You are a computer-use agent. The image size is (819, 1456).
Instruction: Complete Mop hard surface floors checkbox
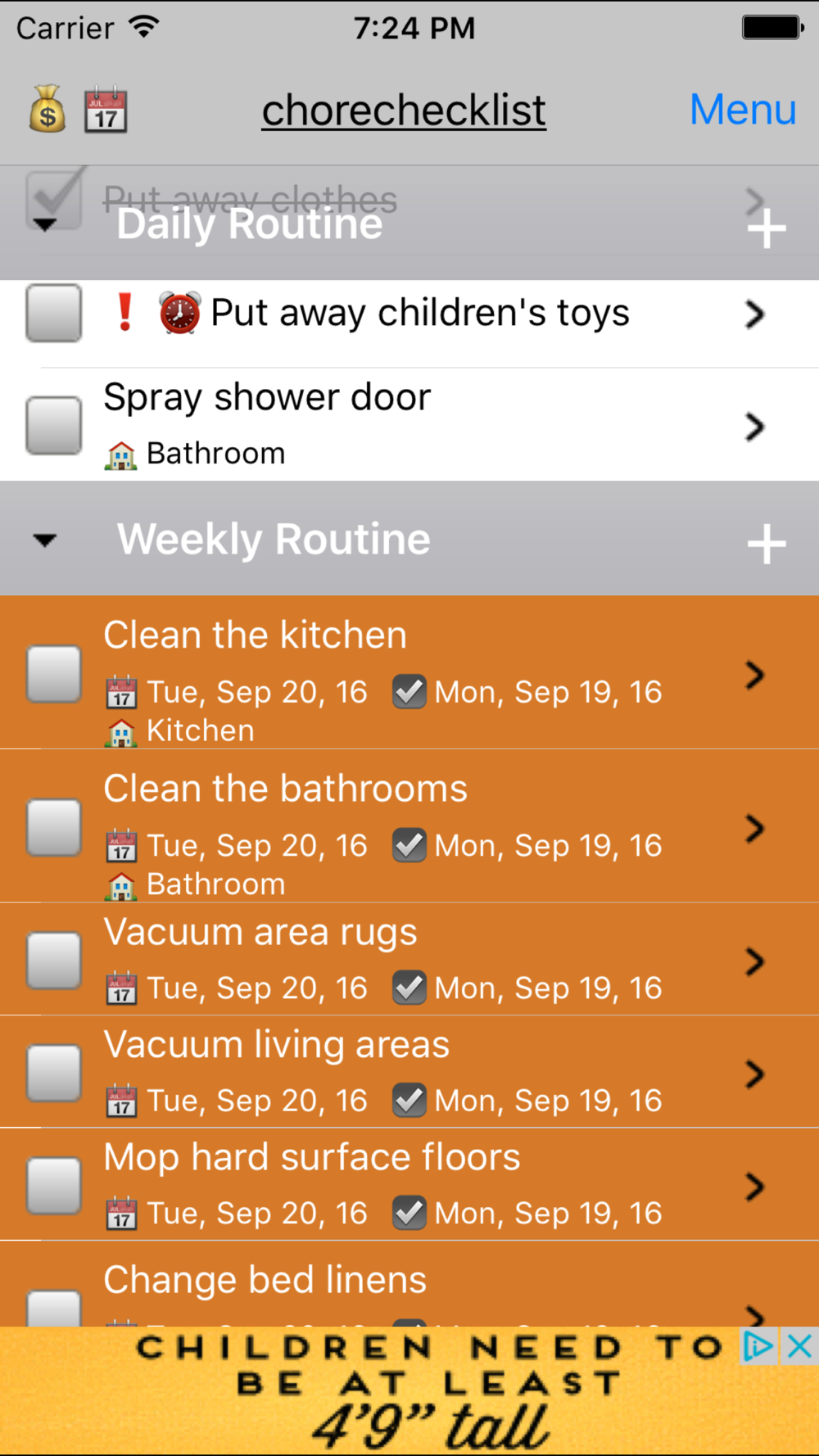54,1185
